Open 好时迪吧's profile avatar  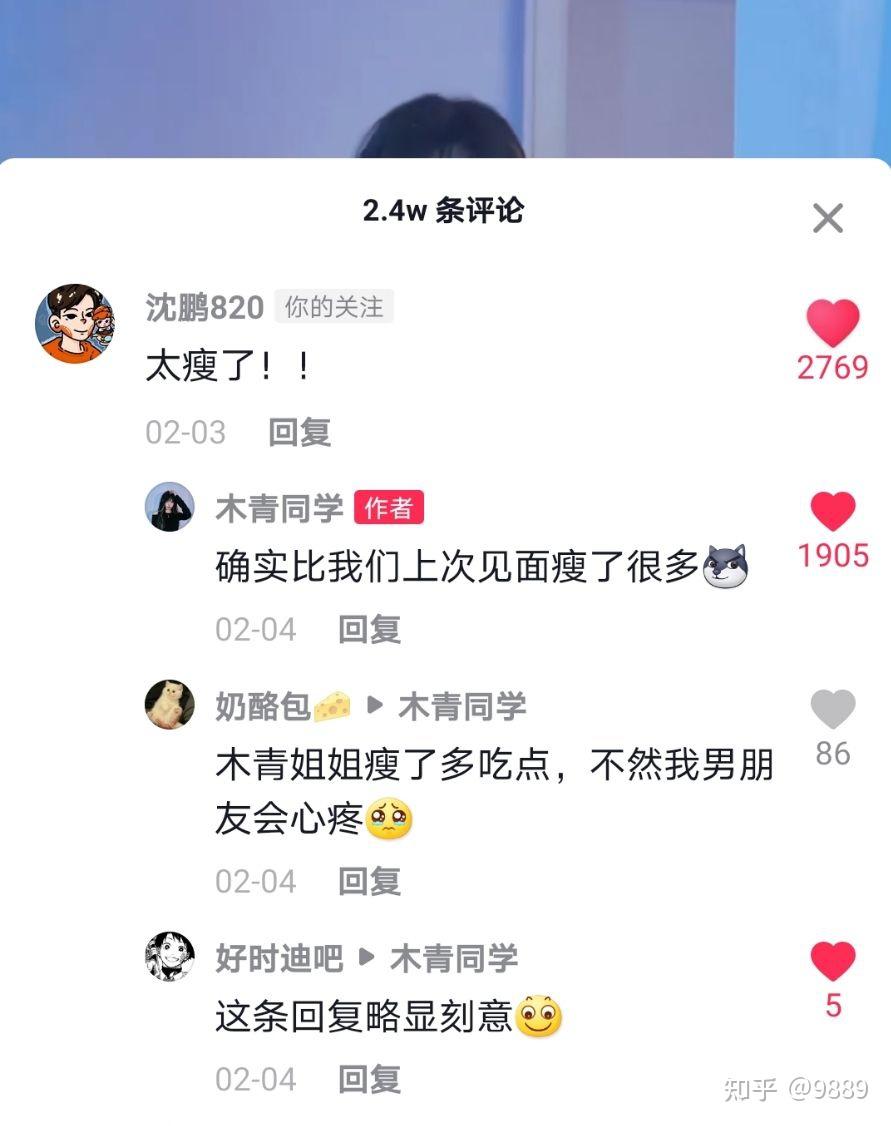(x=168, y=957)
